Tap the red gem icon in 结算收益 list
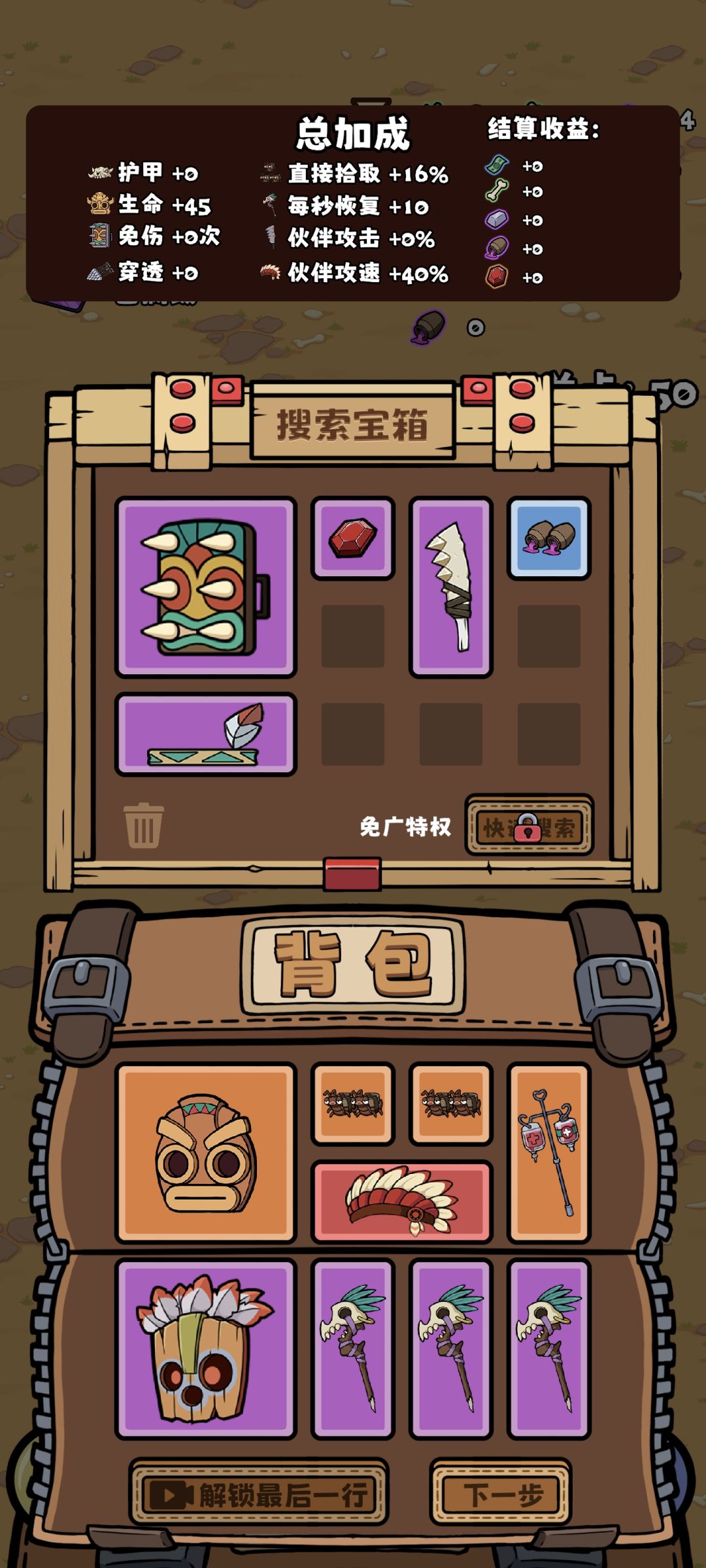This screenshot has height=1568, width=706. (497, 276)
